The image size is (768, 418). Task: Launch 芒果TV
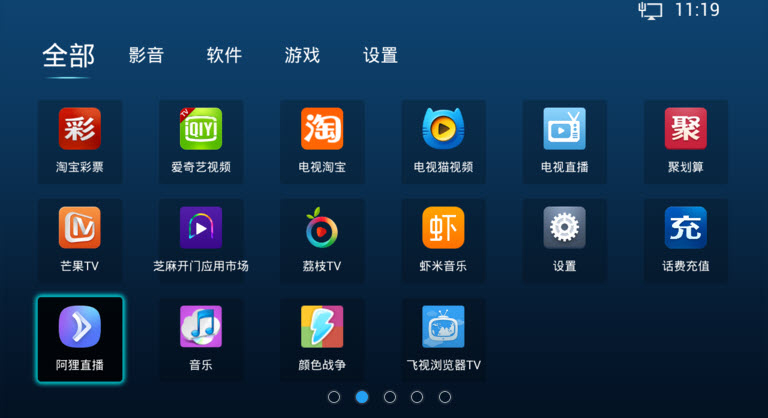[80, 240]
